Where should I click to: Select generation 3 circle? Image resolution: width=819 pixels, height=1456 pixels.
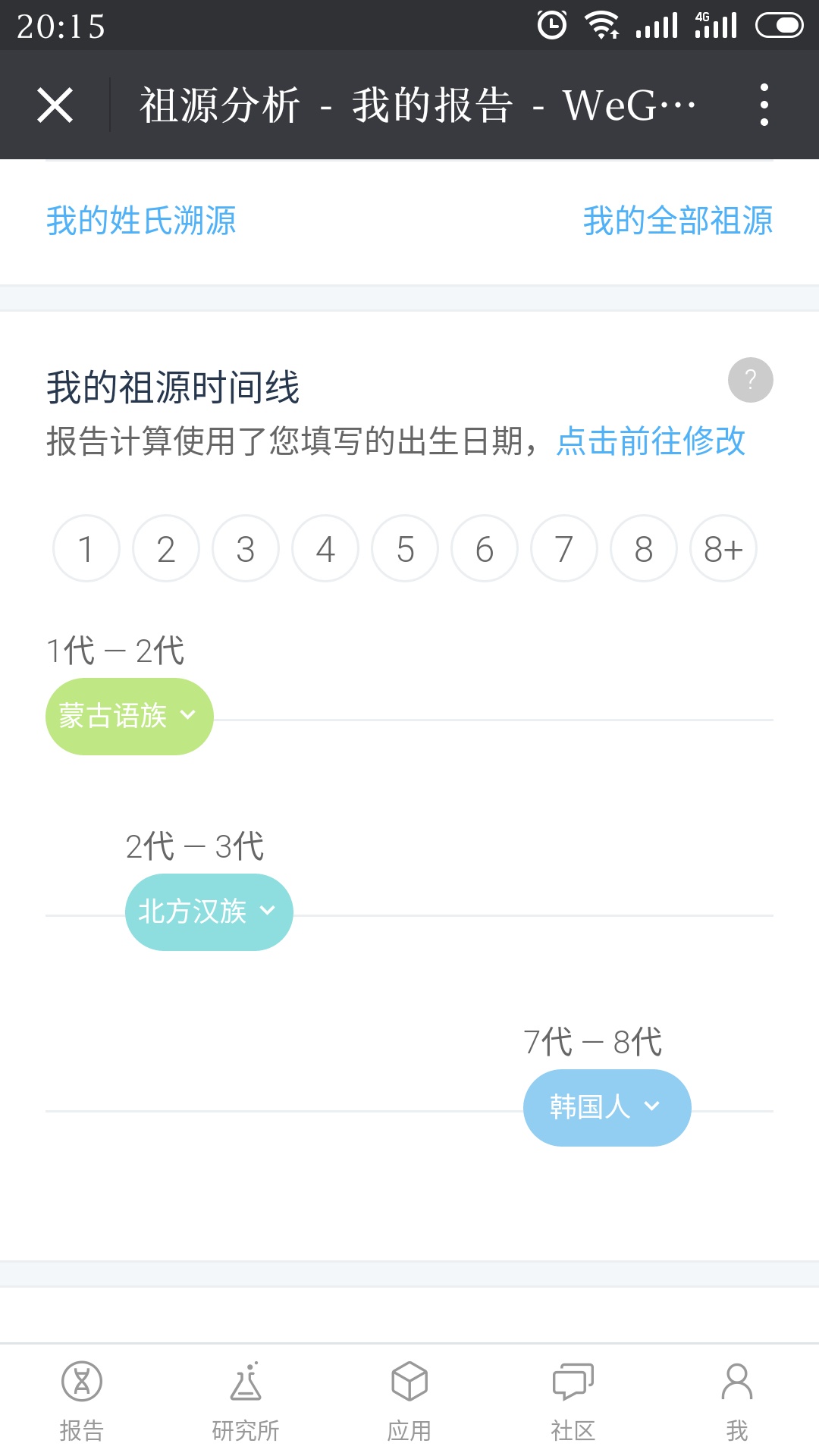[x=246, y=548]
